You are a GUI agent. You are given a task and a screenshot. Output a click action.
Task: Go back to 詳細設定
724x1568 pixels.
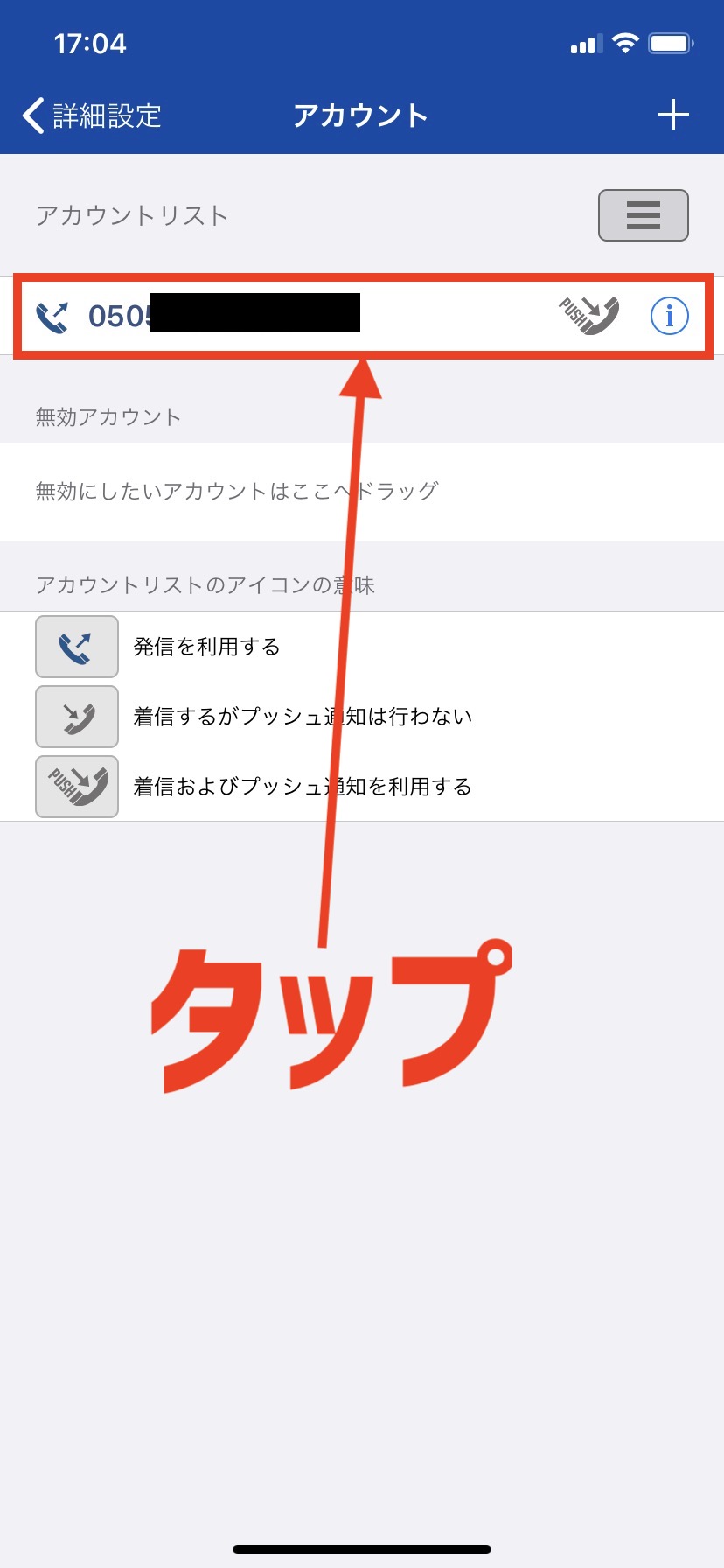coord(92,115)
